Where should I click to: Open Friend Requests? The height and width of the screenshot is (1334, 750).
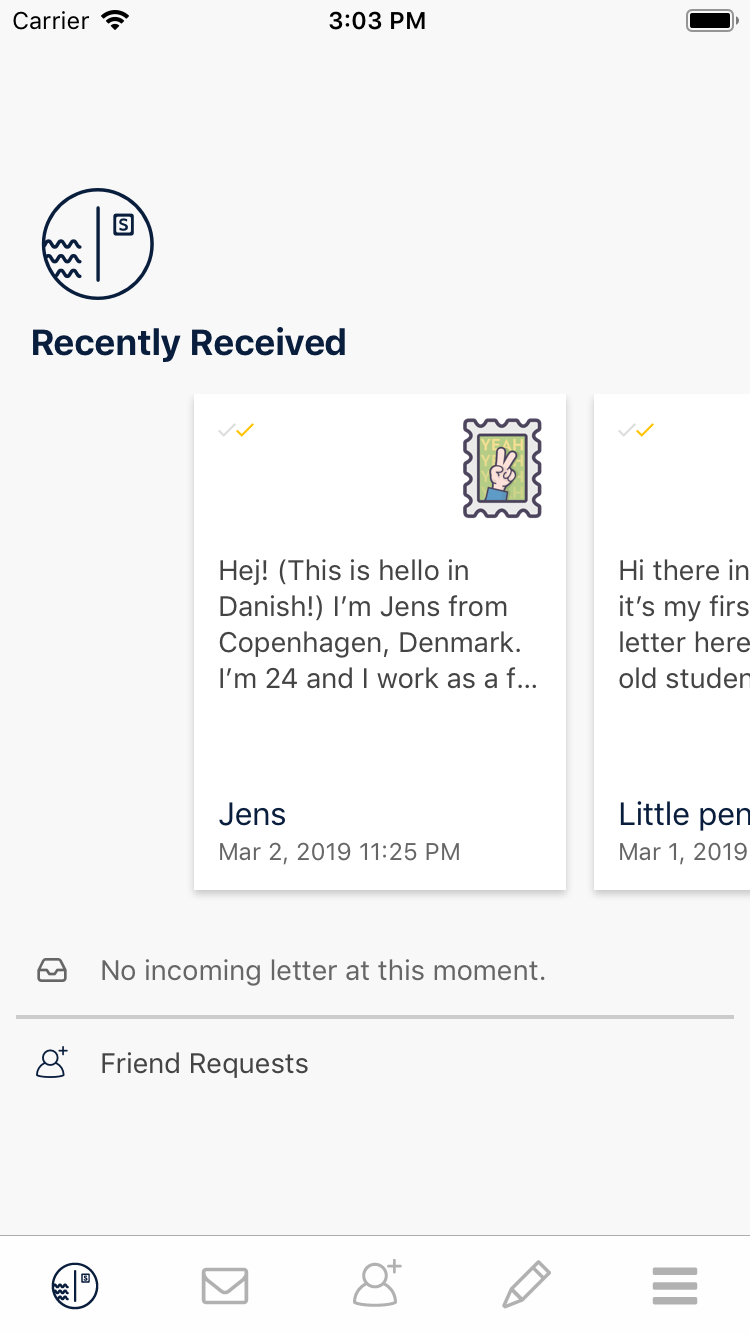(x=204, y=1063)
